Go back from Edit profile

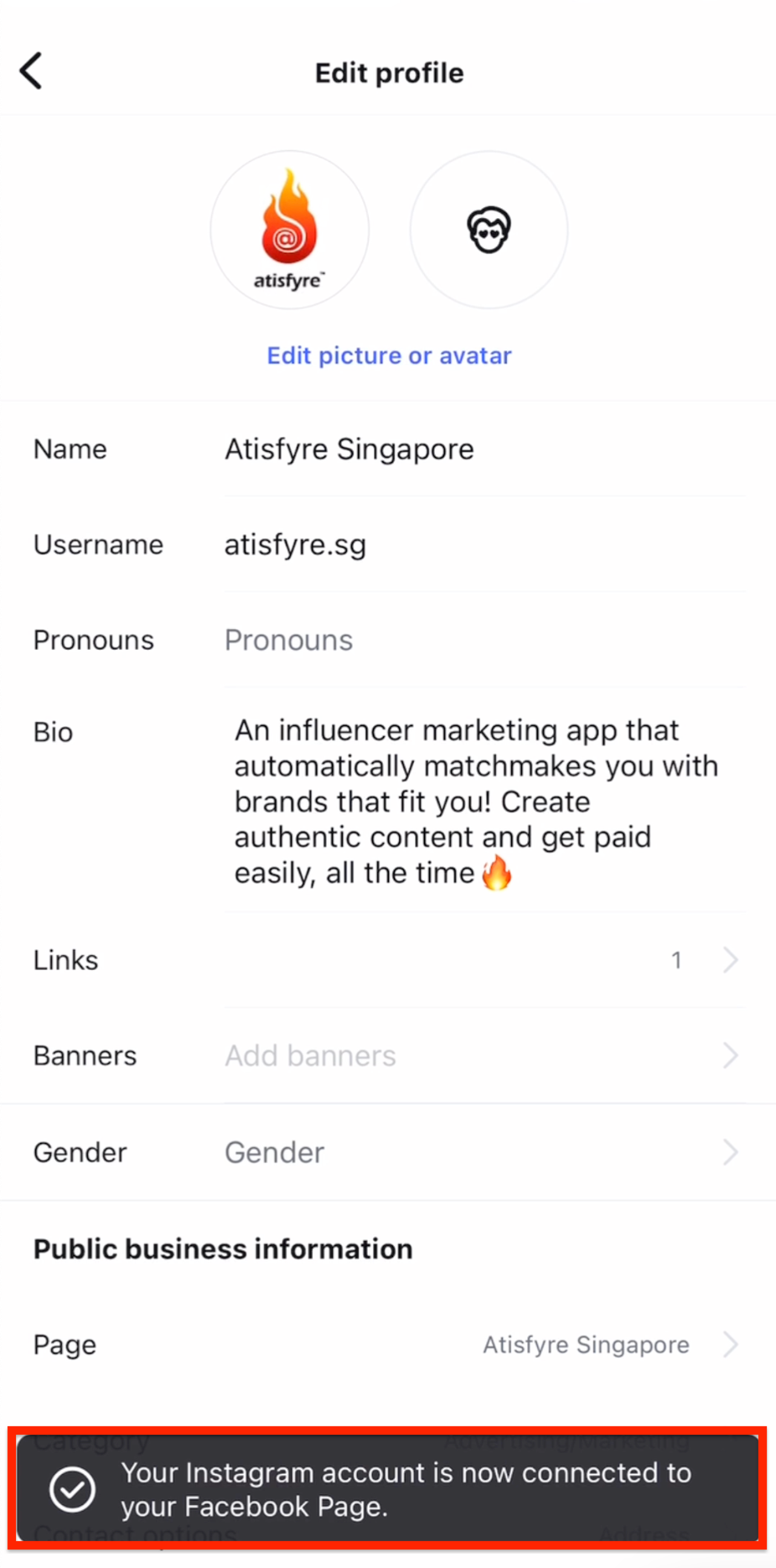pyautogui.click(x=32, y=71)
